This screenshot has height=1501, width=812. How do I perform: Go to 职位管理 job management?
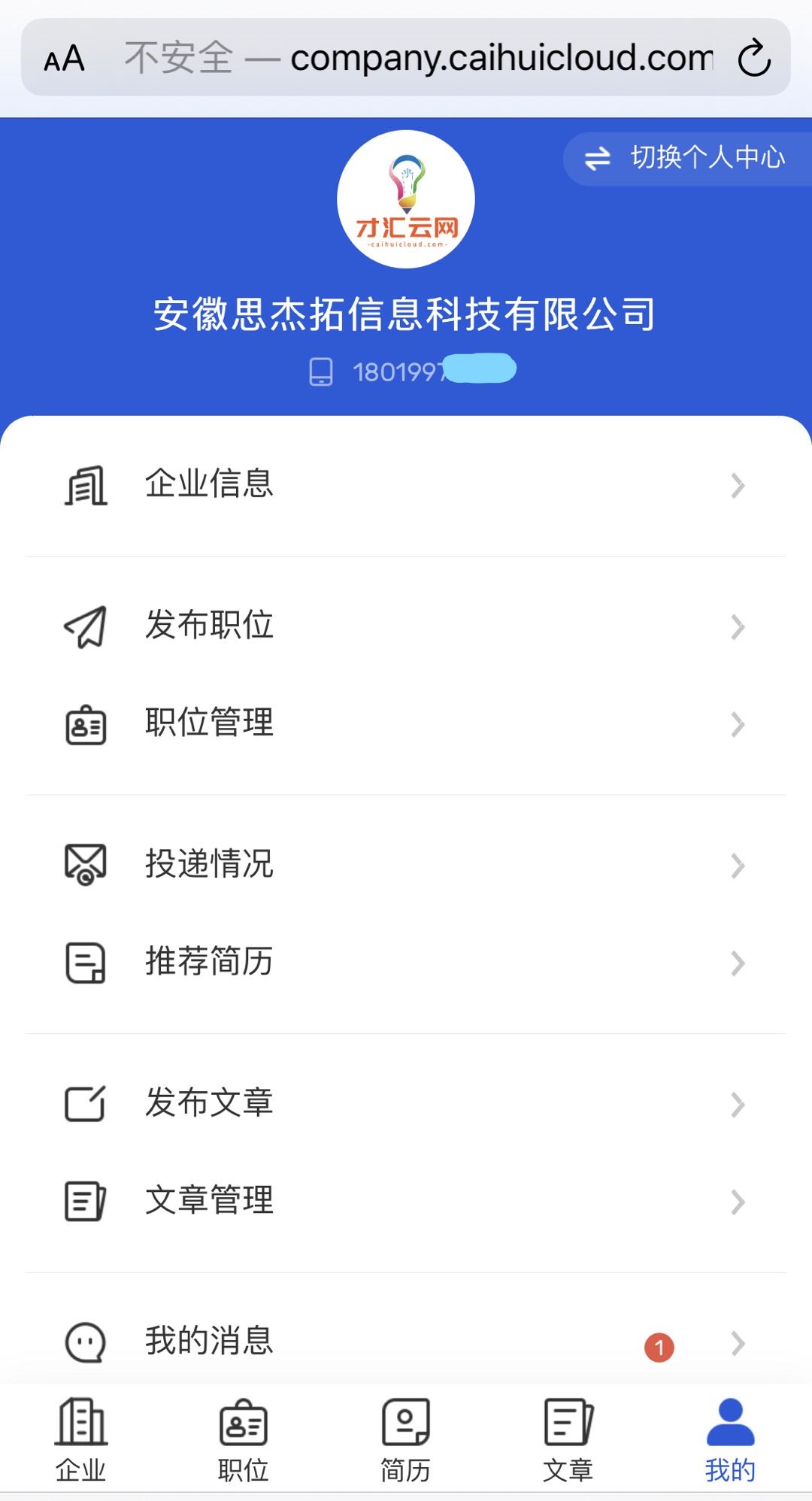[x=406, y=723]
